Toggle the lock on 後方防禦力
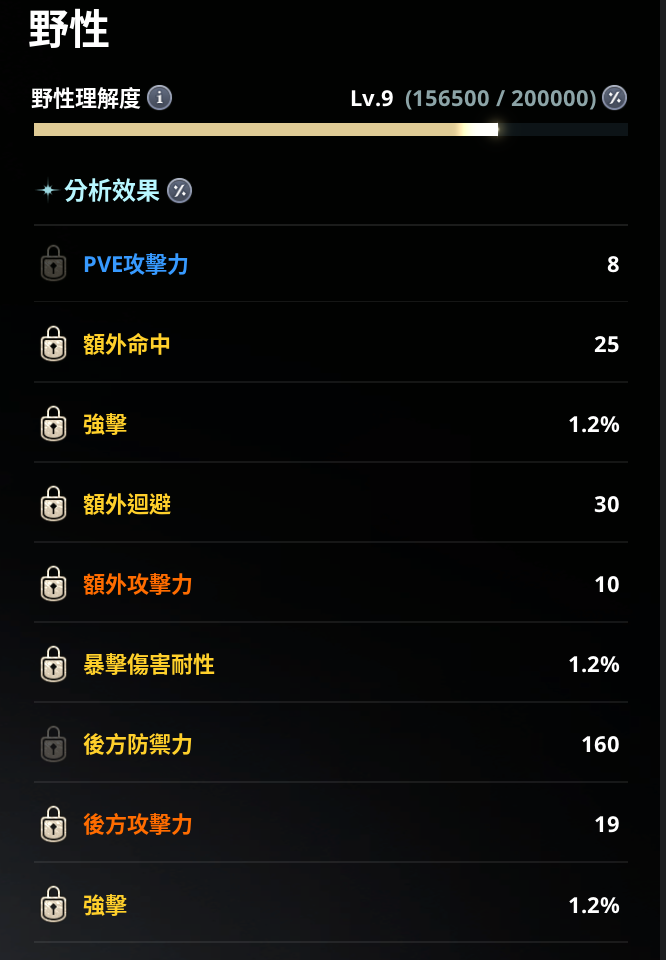The height and width of the screenshot is (960, 666). pyautogui.click(x=53, y=744)
